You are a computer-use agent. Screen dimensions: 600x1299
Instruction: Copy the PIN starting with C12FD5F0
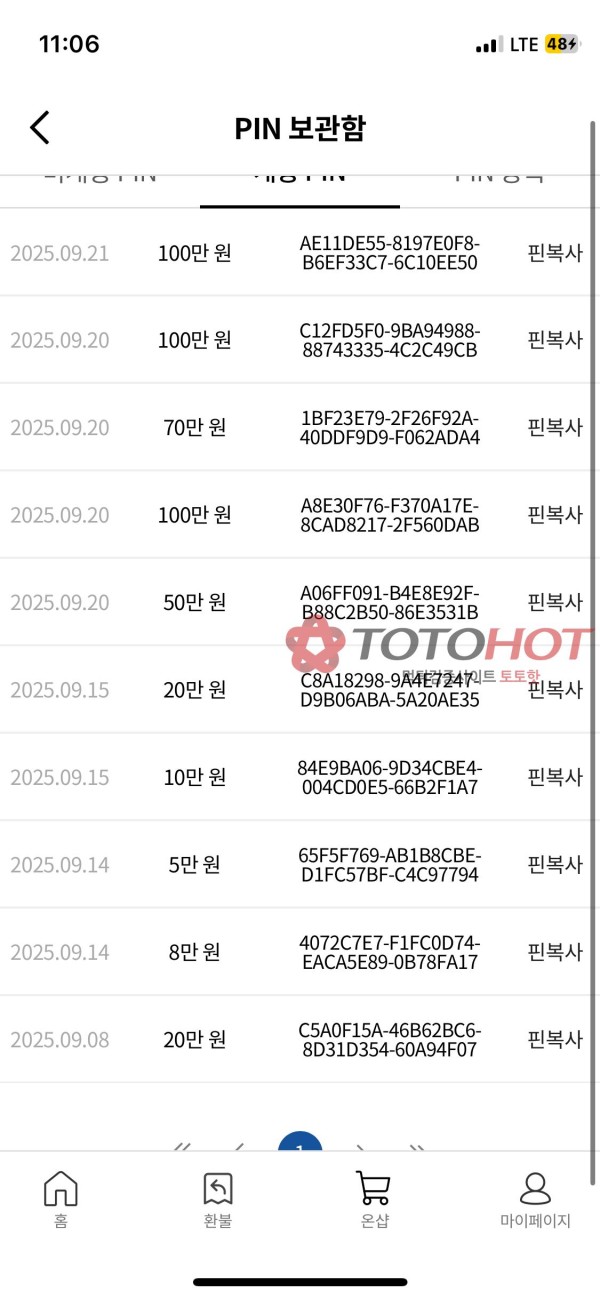click(554, 340)
